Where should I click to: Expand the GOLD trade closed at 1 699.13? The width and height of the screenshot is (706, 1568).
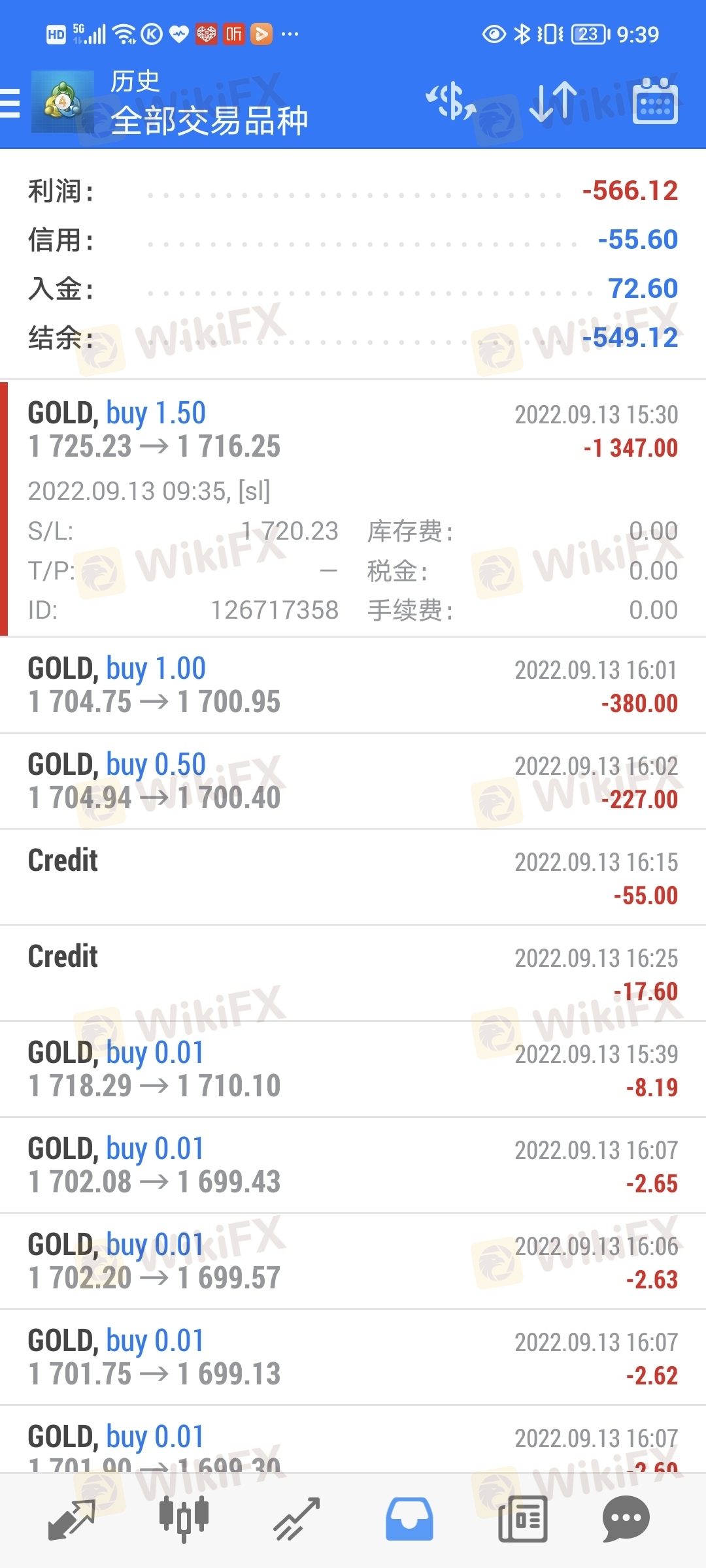click(353, 1358)
